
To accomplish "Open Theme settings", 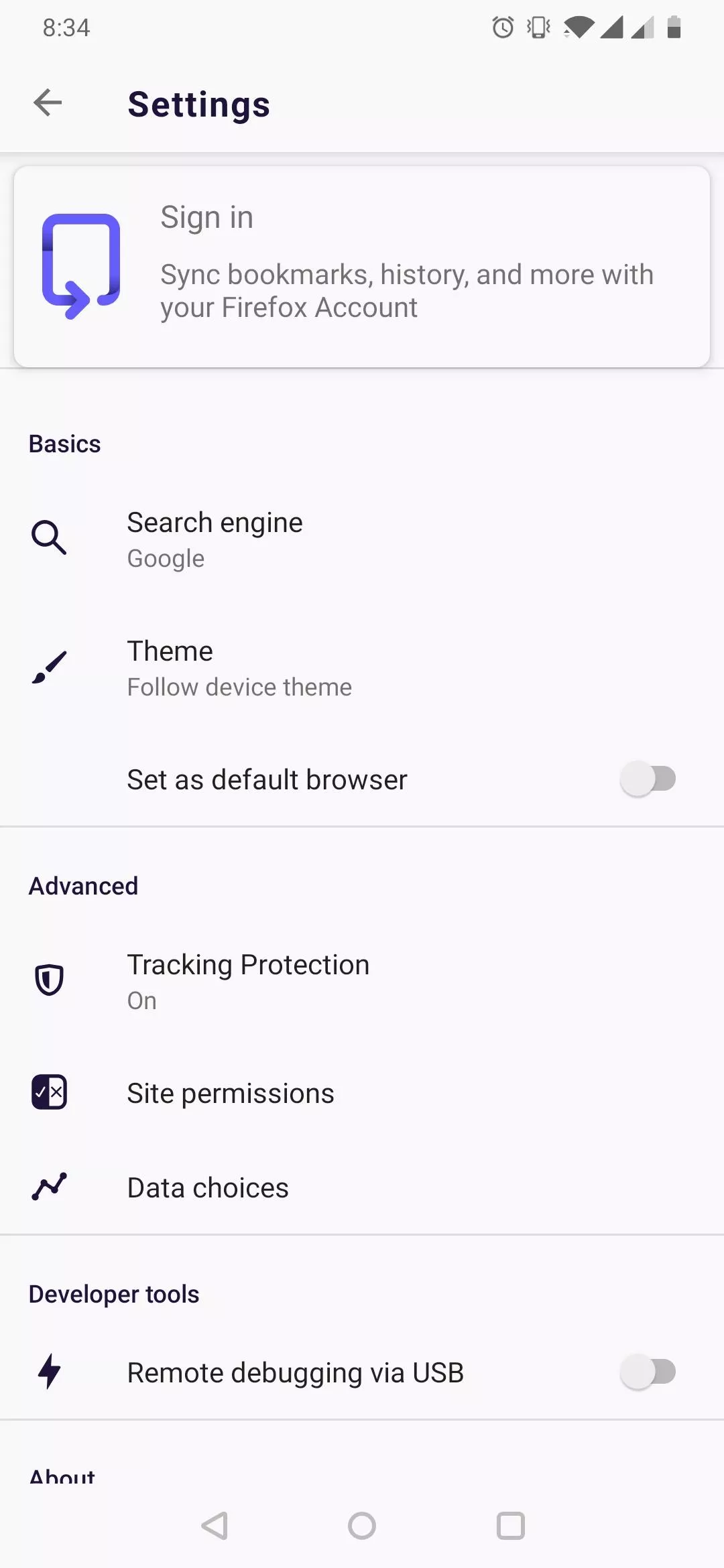I will [x=362, y=668].
